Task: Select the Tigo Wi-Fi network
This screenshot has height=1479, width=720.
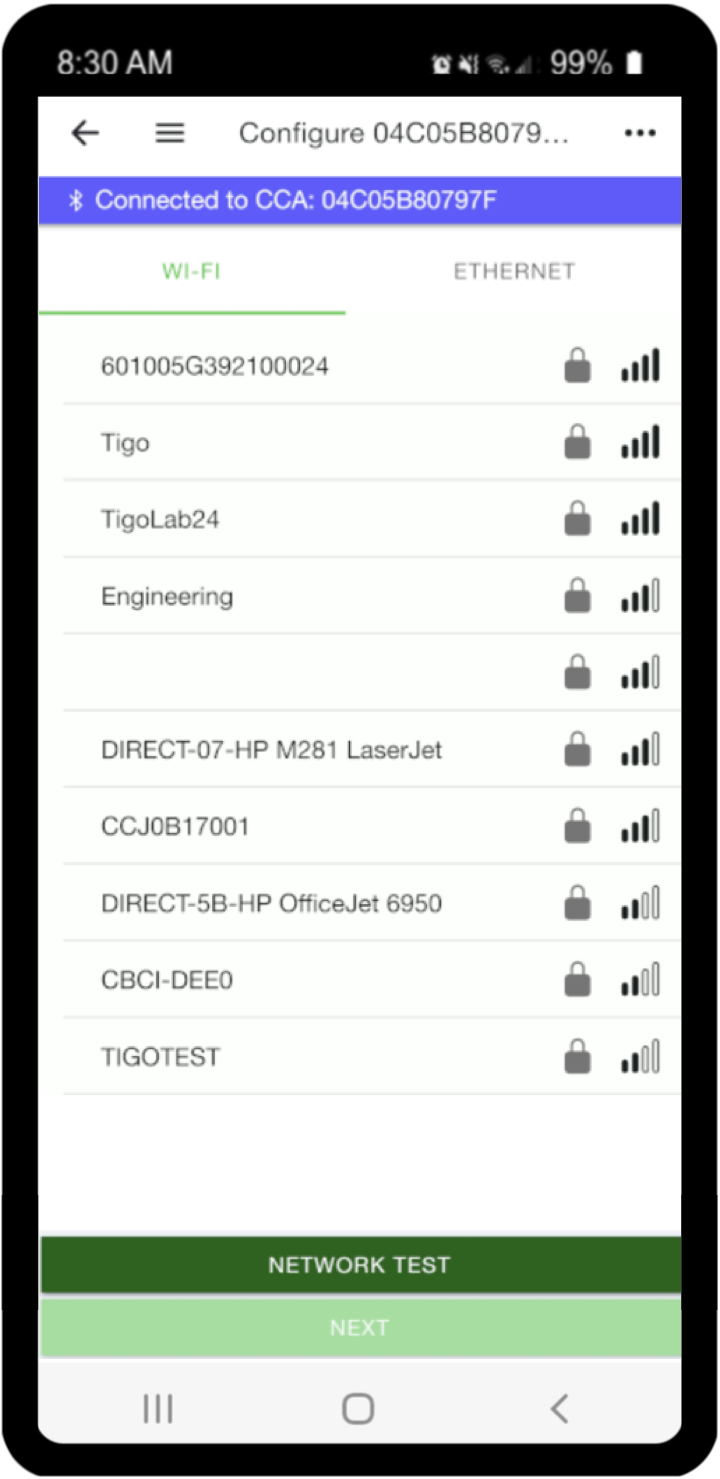Action: (x=372, y=443)
